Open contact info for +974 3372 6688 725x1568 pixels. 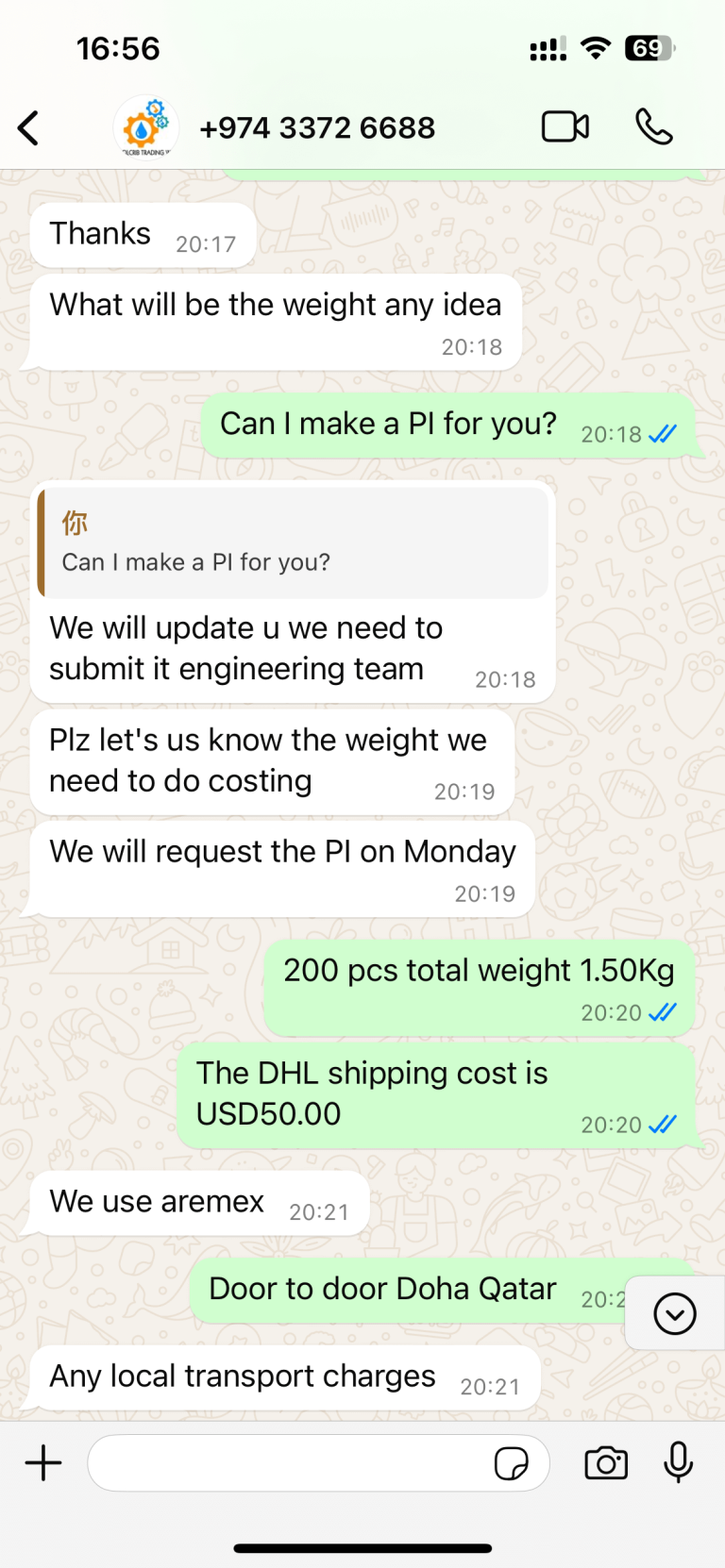pyautogui.click(x=316, y=128)
